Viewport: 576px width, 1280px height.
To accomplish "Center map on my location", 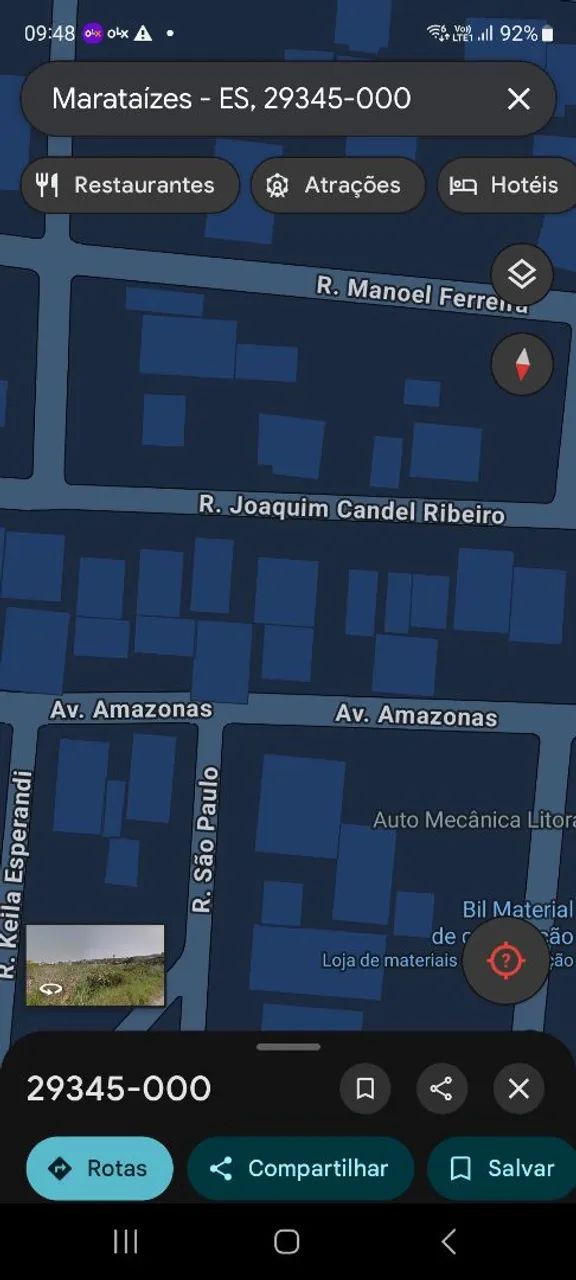I will pos(506,961).
